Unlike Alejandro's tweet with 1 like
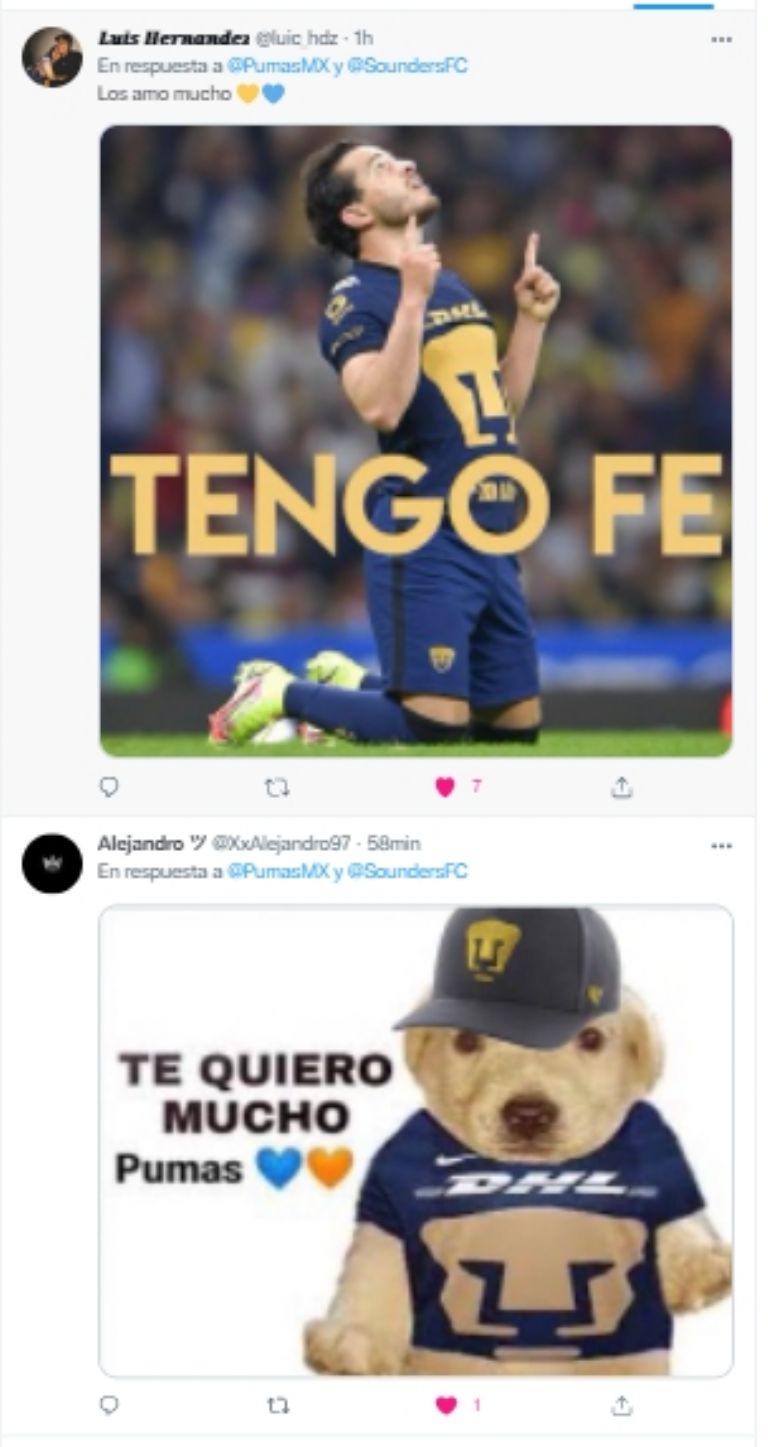Image resolution: width=768 pixels, height=1447 pixels. pos(445,1405)
